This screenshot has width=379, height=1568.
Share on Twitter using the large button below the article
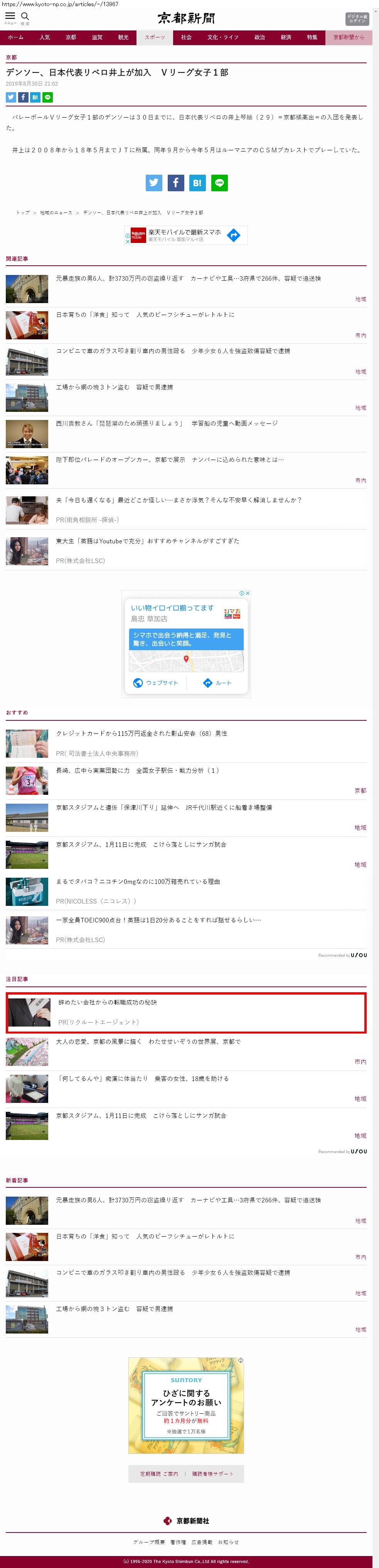click(x=154, y=183)
